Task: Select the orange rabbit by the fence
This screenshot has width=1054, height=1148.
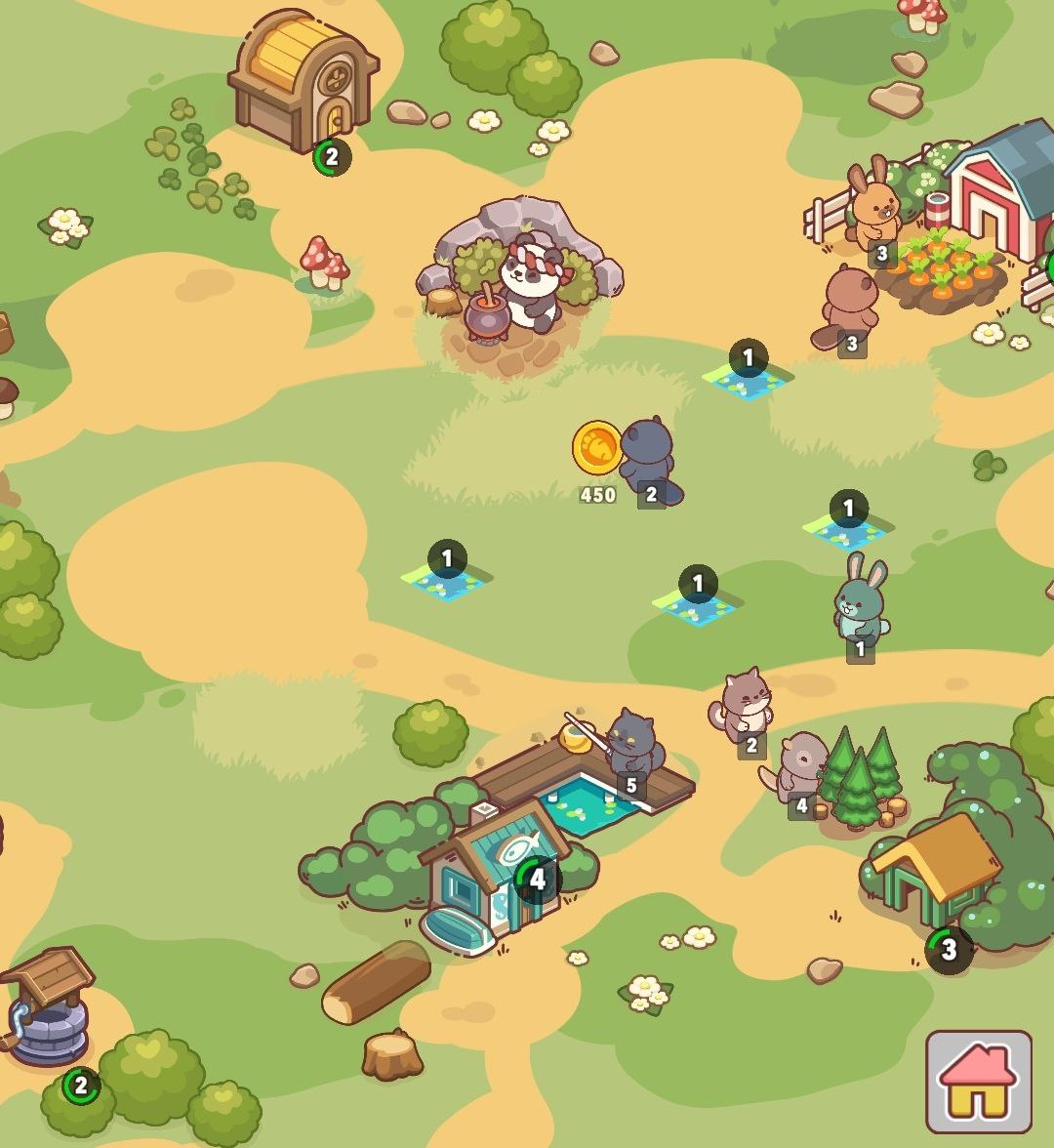Action: pyautogui.click(x=873, y=206)
